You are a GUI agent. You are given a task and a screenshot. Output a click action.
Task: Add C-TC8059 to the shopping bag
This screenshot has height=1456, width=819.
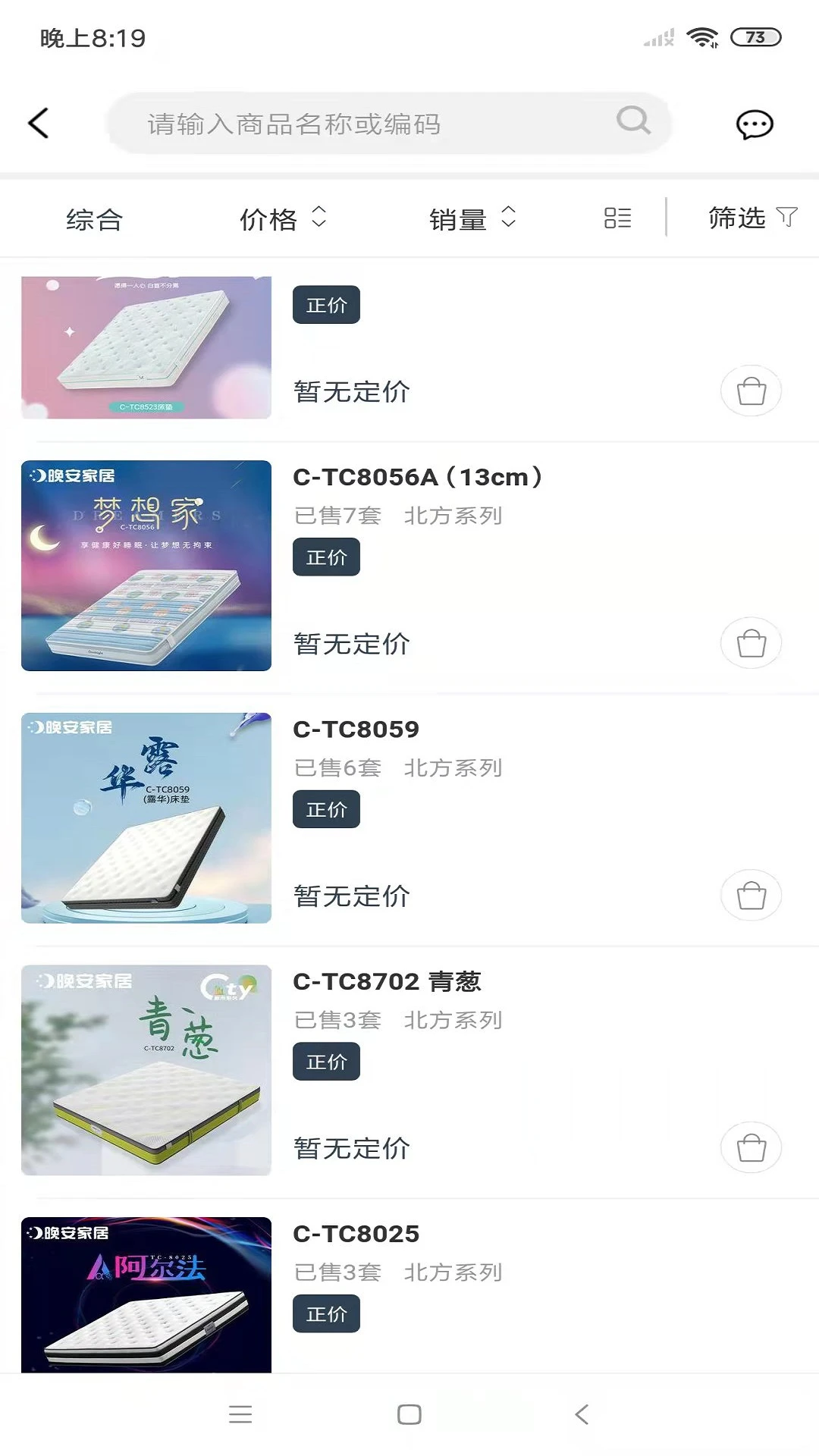pos(751,896)
